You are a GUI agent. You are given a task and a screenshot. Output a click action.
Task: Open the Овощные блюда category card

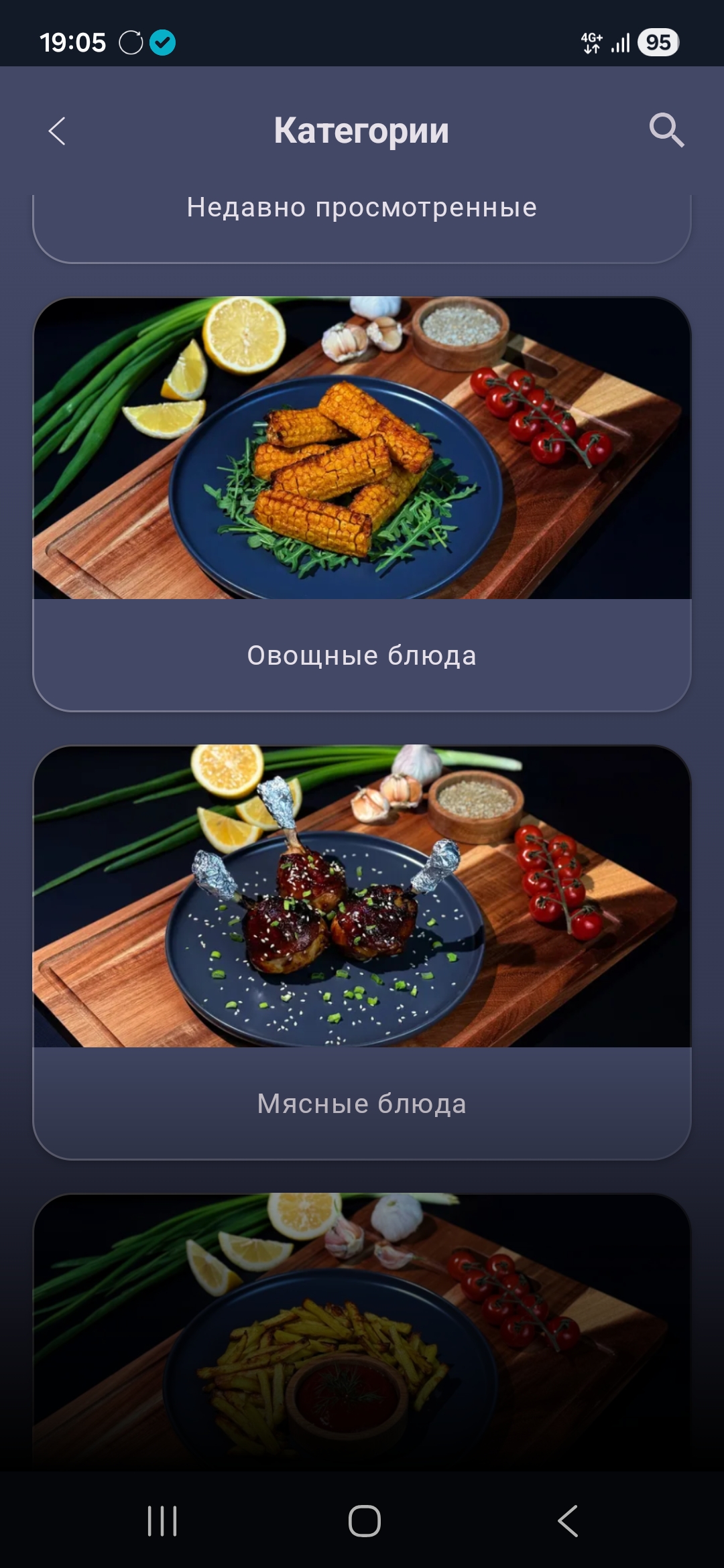tap(362, 504)
